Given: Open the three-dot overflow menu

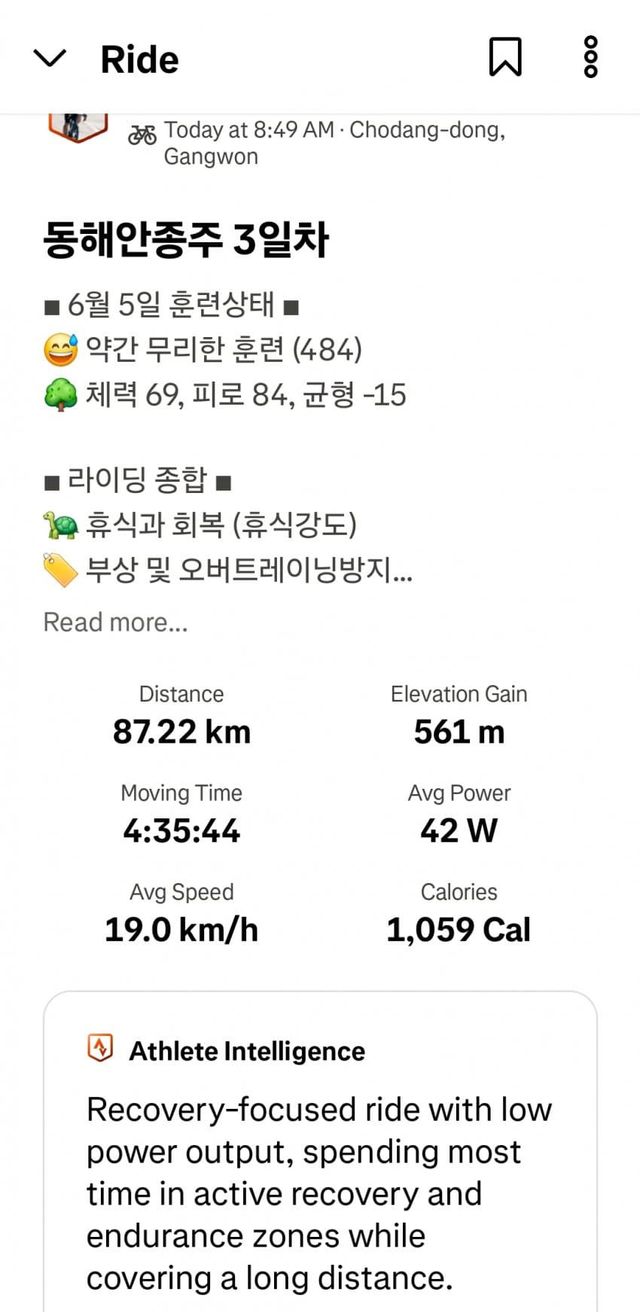Looking at the screenshot, I should (590, 58).
